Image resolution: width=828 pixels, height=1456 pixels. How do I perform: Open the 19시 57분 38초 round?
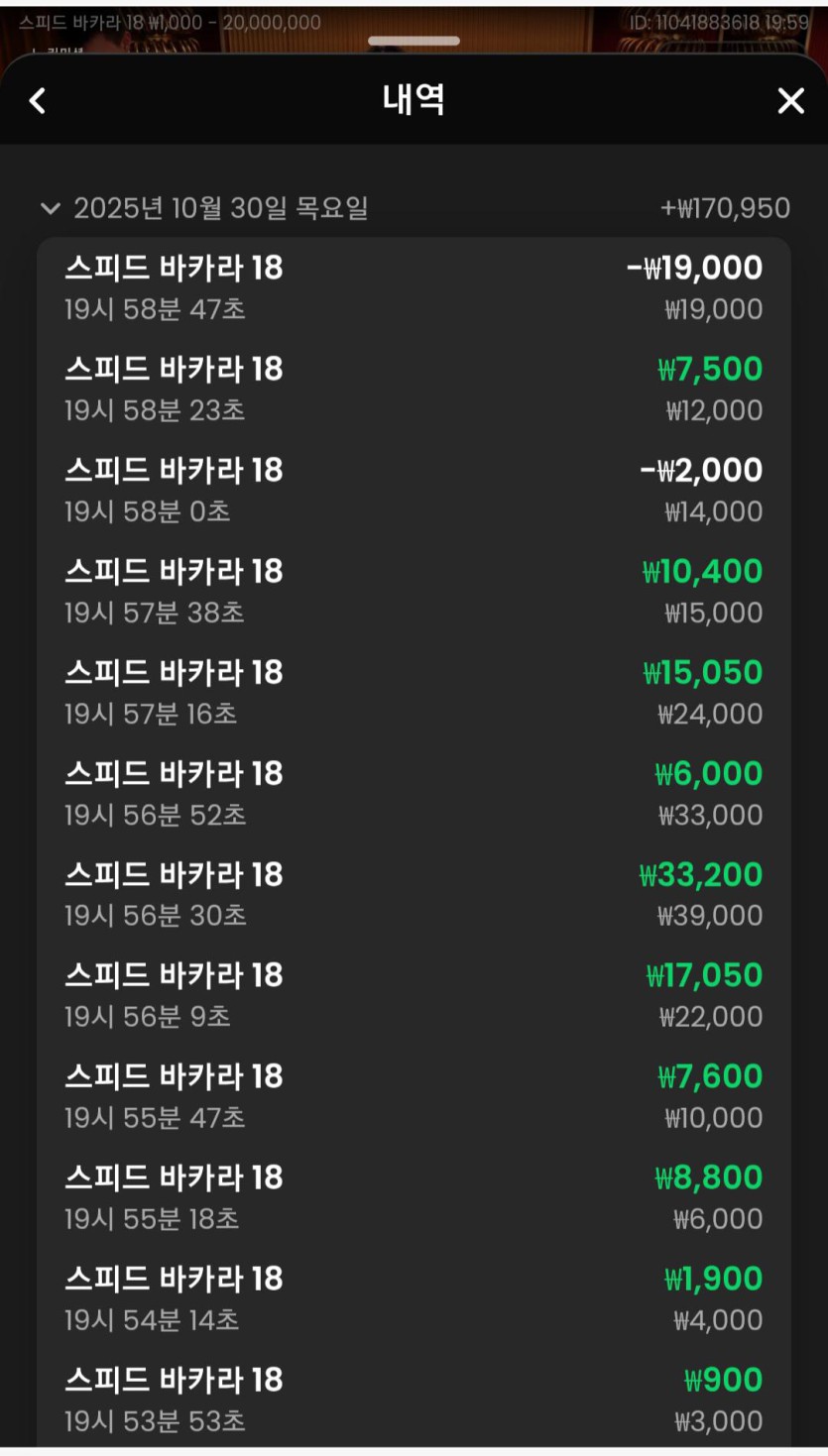(414, 592)
